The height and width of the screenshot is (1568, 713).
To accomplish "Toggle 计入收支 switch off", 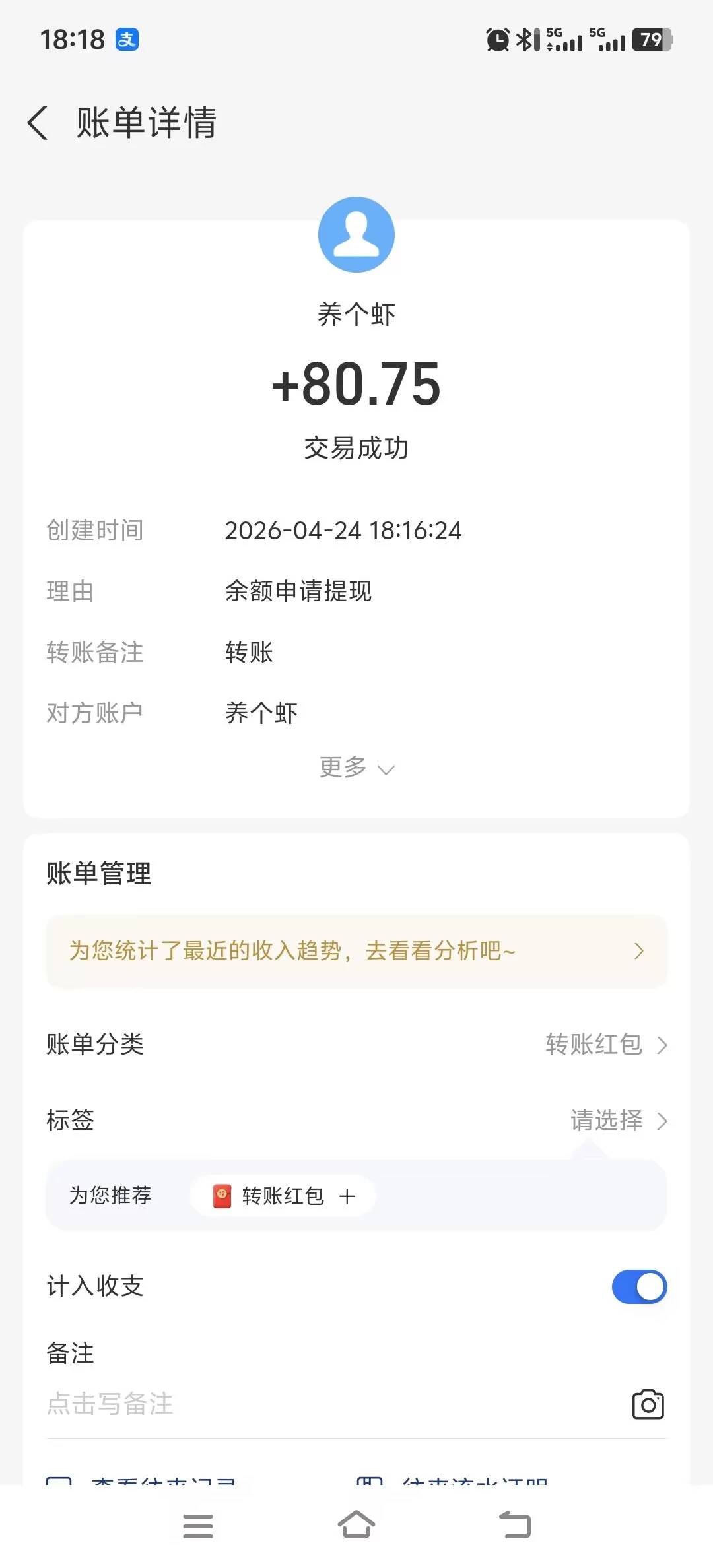I will (639, 1287).
